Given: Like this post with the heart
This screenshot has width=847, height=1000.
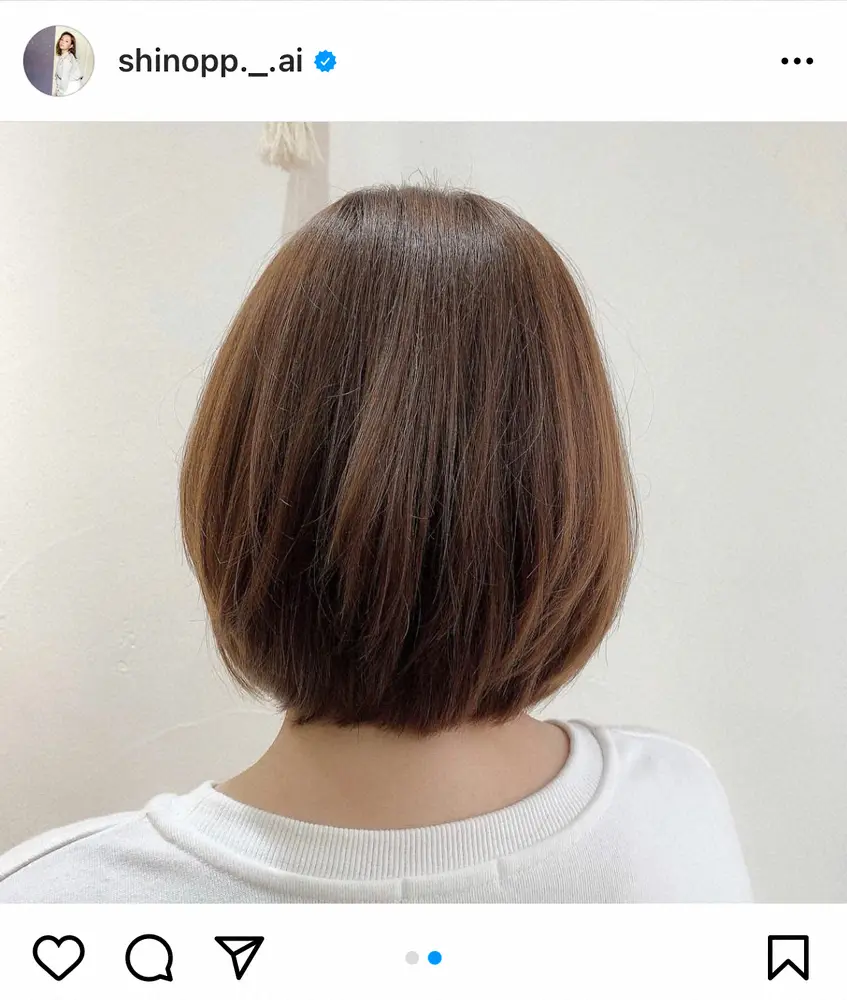Looking at the screenshot, I should point(58,958).
